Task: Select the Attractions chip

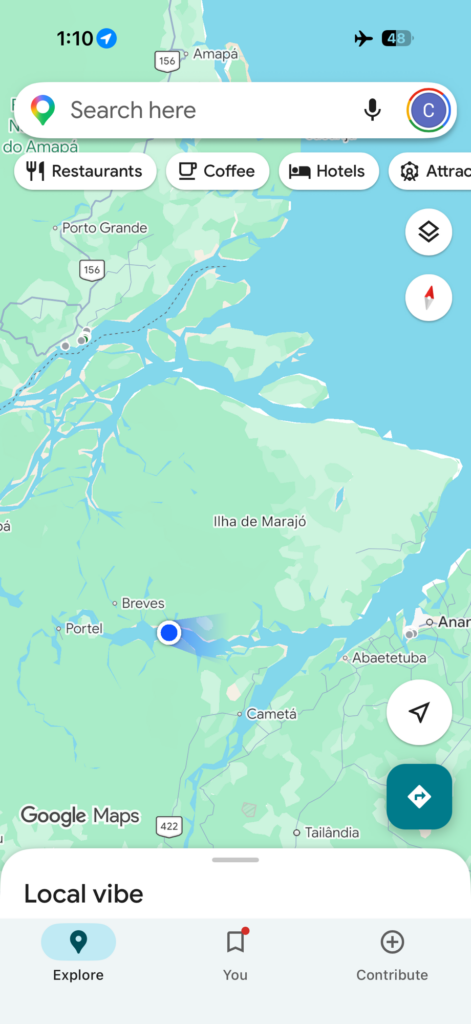Action: (x=430, y=171)
